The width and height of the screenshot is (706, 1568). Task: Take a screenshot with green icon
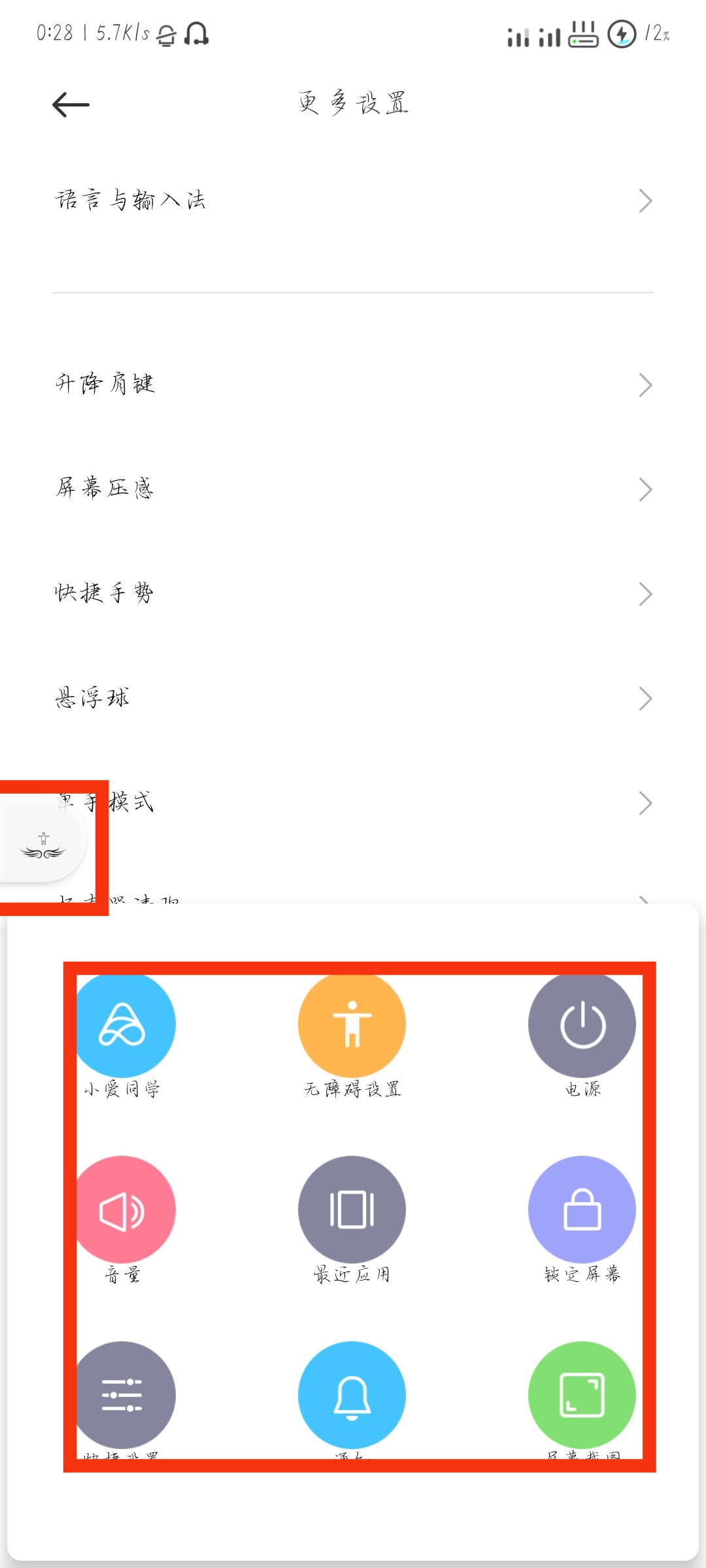[582, 1395]
